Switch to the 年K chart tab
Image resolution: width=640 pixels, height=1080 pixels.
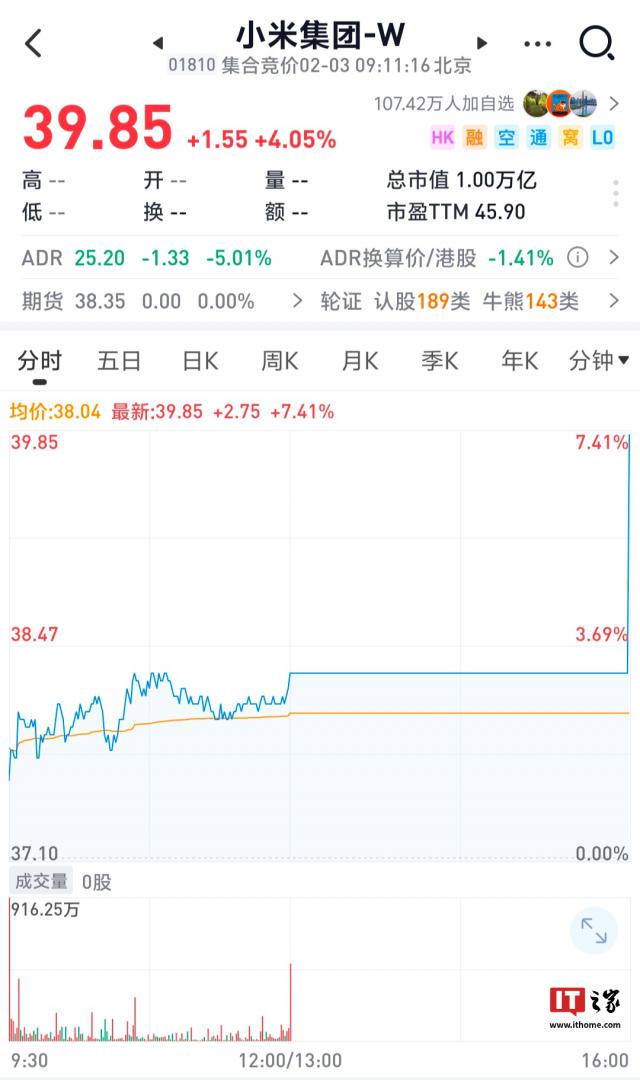[x=519, y=361]
